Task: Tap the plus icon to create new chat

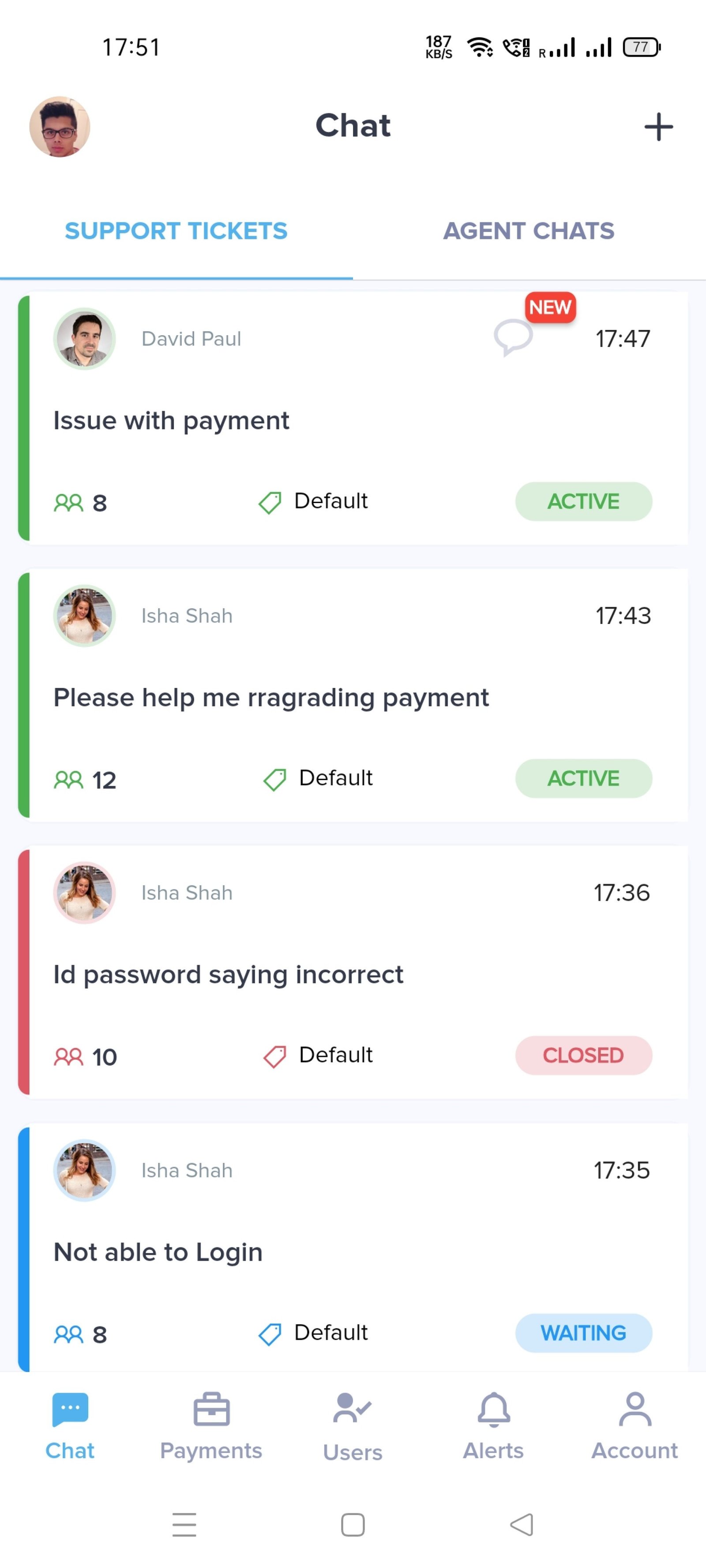Action: [658, 127]
